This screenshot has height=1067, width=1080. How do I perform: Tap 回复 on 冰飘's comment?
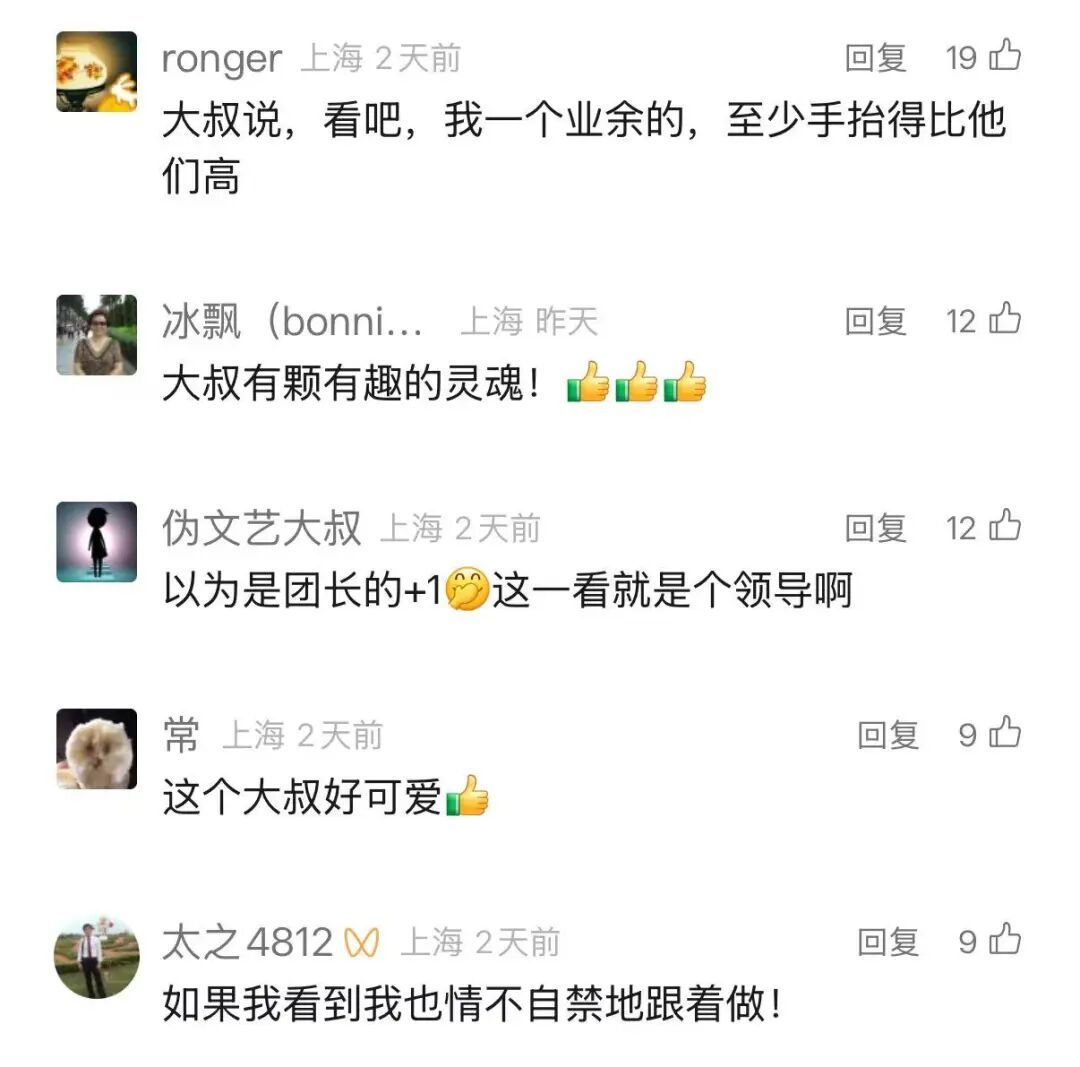pyautogui.click(x=875, y=321)
